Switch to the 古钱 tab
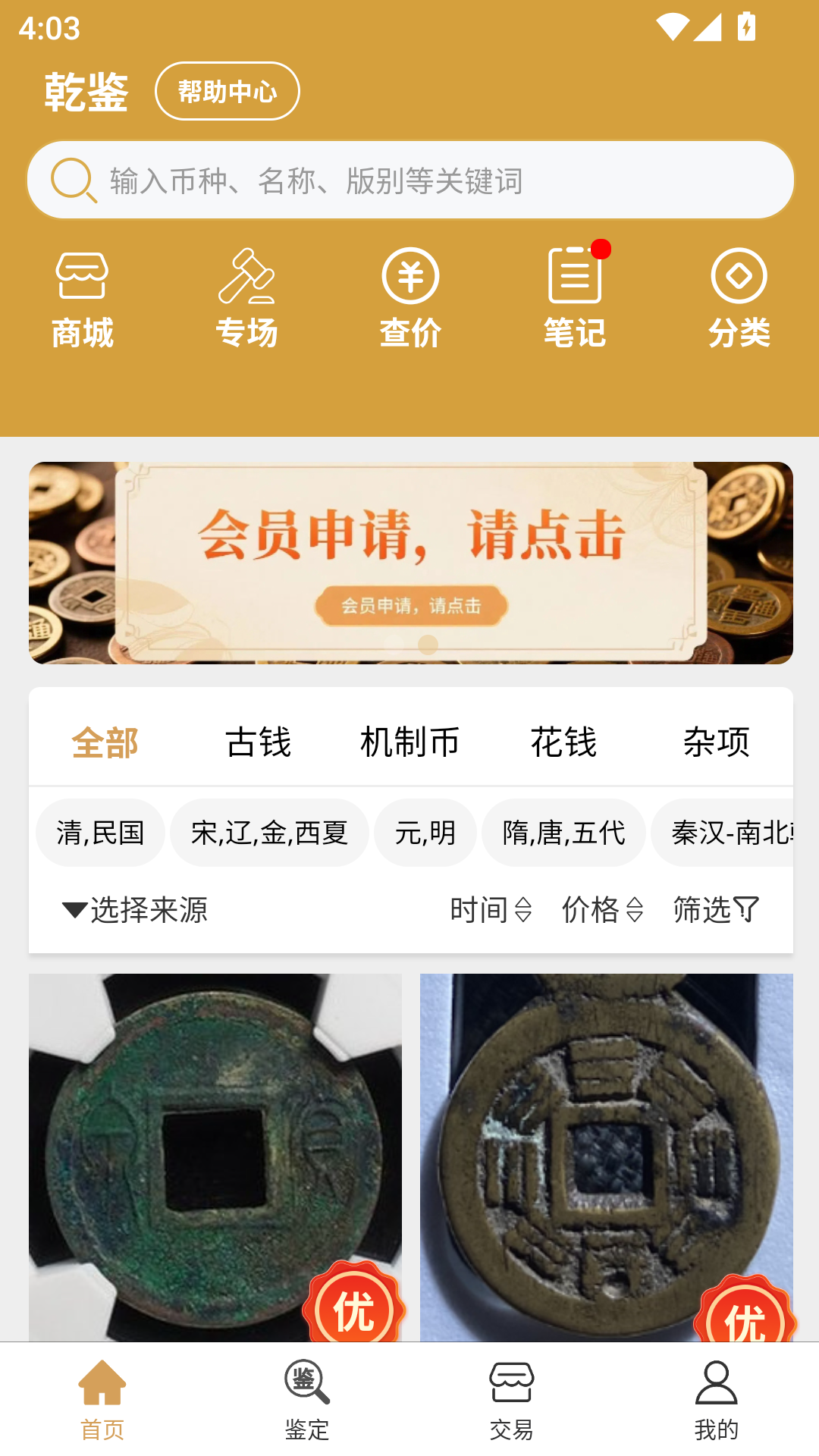Image resolution: width=819 pixels, height=1456 pixels. tap(259, 742)
